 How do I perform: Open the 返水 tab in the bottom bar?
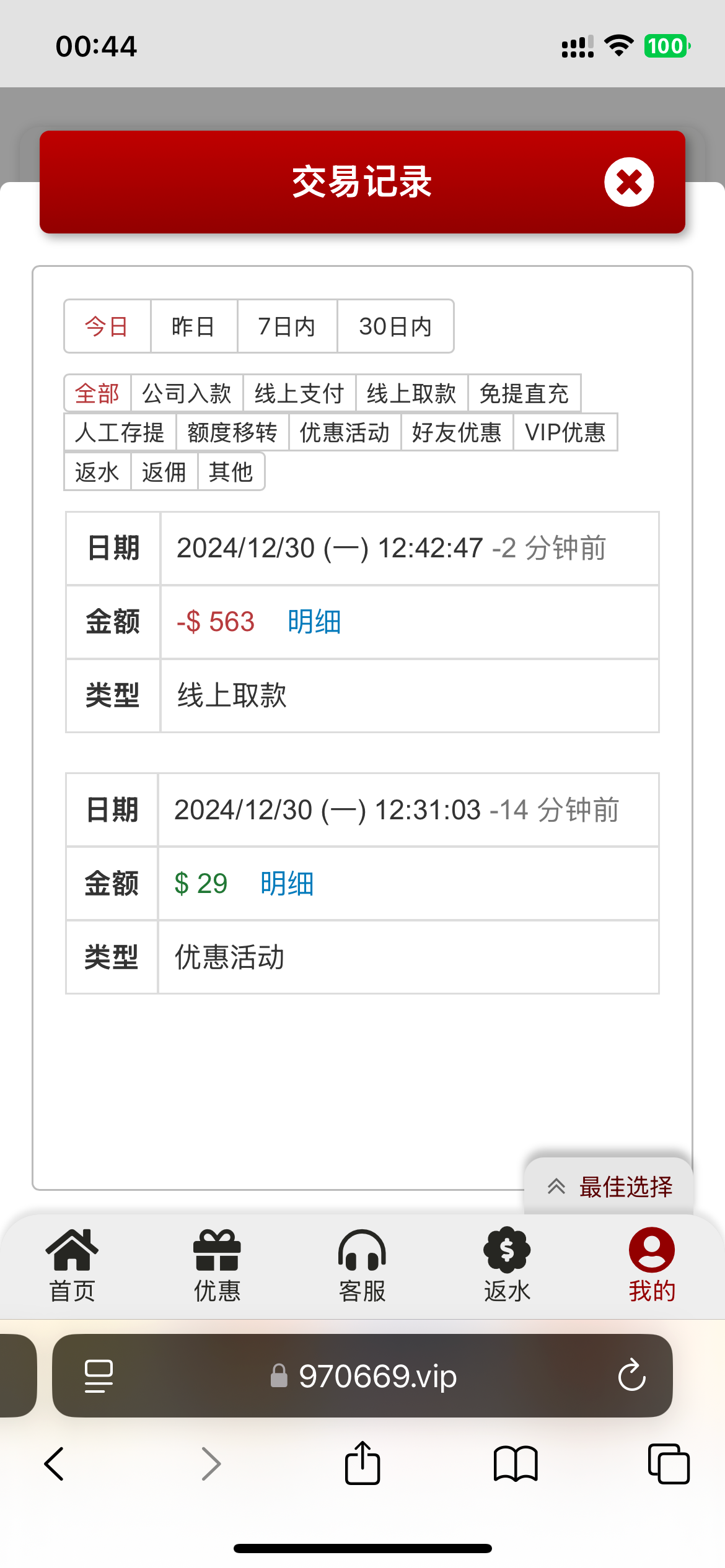[507, 1266]
